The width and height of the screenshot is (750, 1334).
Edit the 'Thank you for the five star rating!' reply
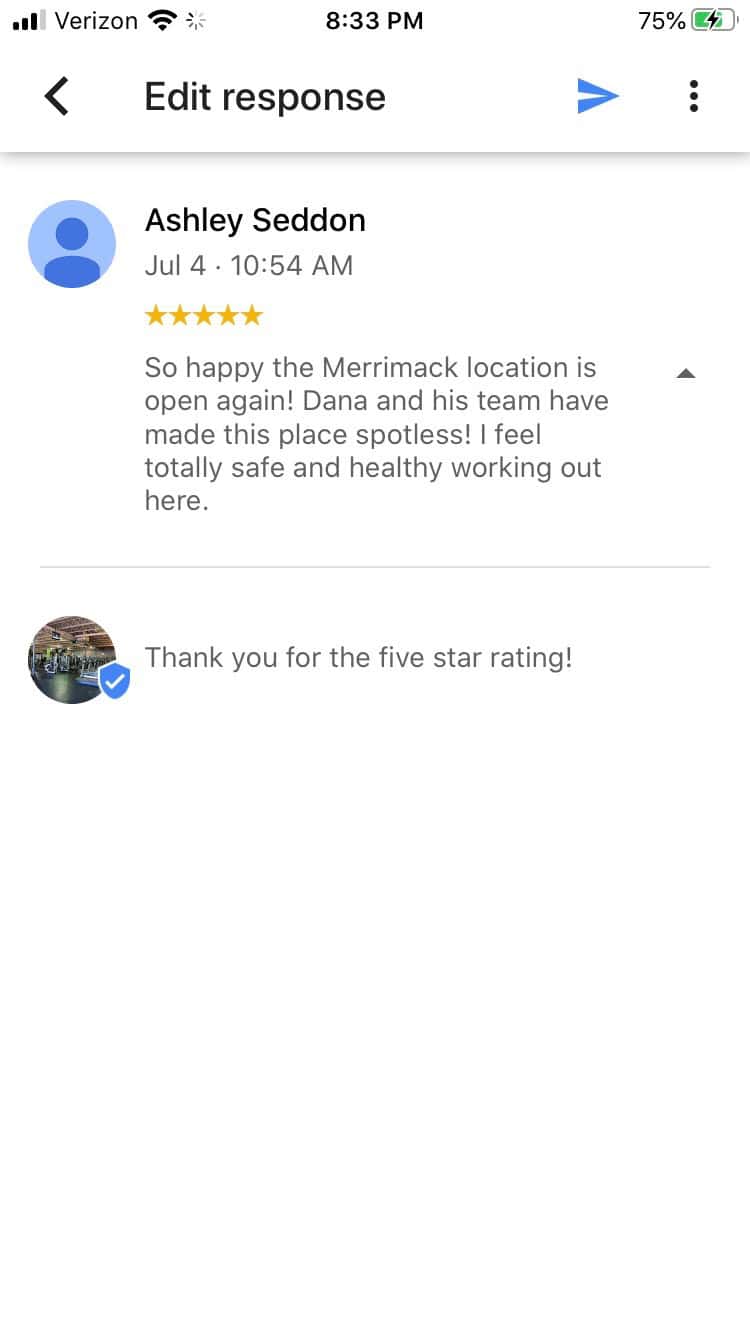[x=358, y=658]
